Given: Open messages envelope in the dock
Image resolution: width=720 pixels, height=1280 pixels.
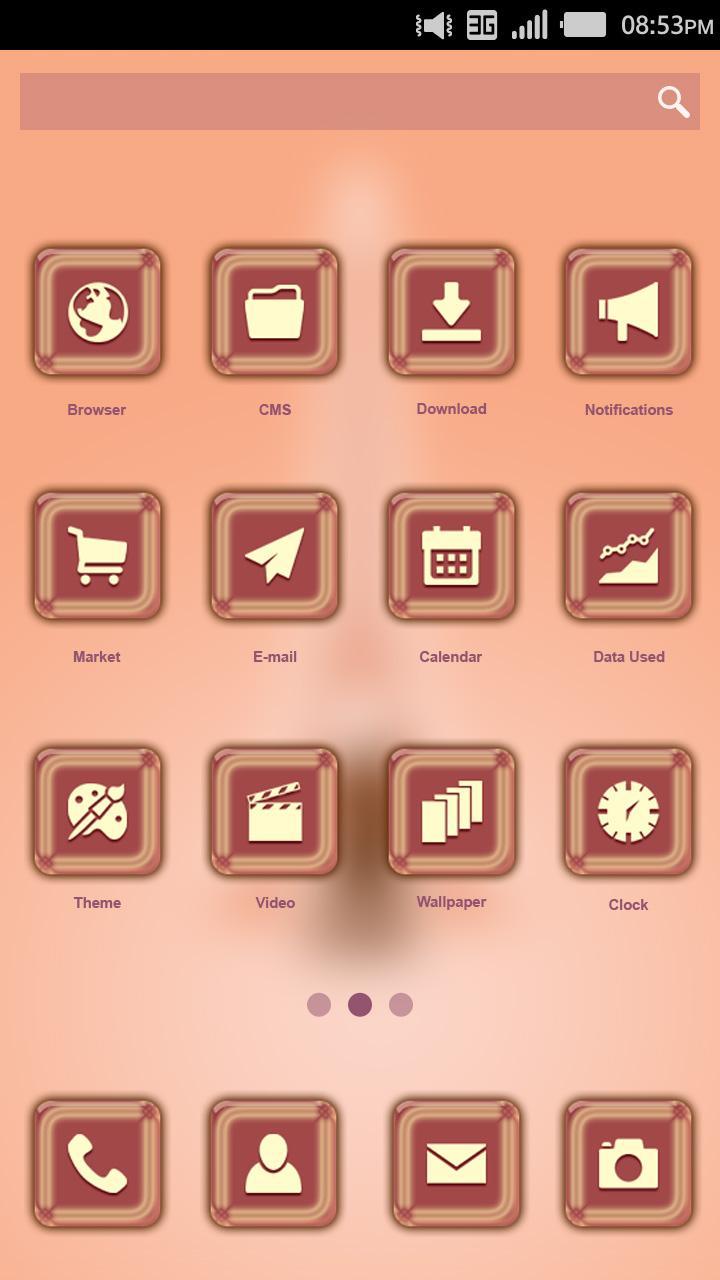Looking at the screenshot, I should [456, 1164].
